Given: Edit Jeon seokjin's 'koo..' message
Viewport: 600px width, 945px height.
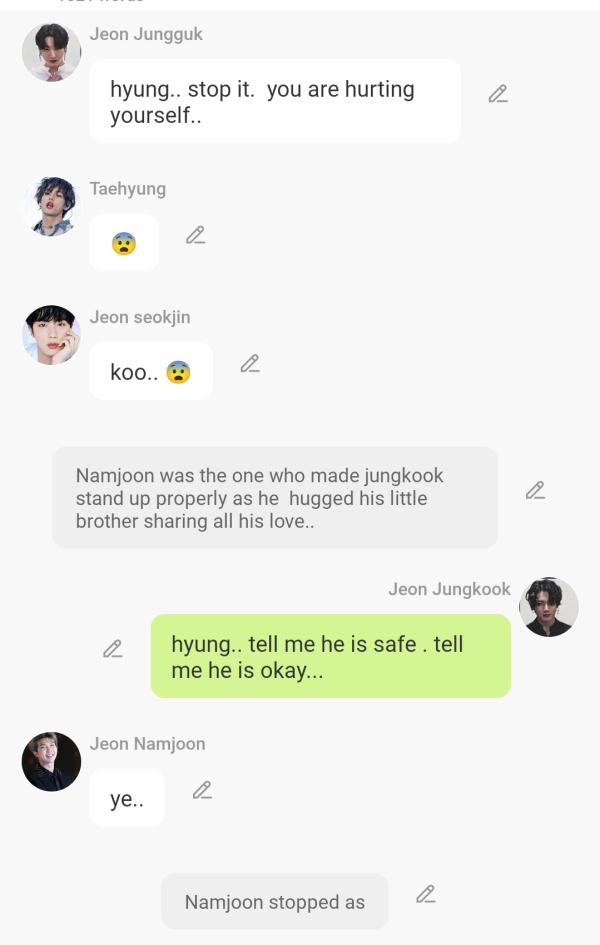Looking at the screenshot, I should pyautogui.click(x=250, y=364).
